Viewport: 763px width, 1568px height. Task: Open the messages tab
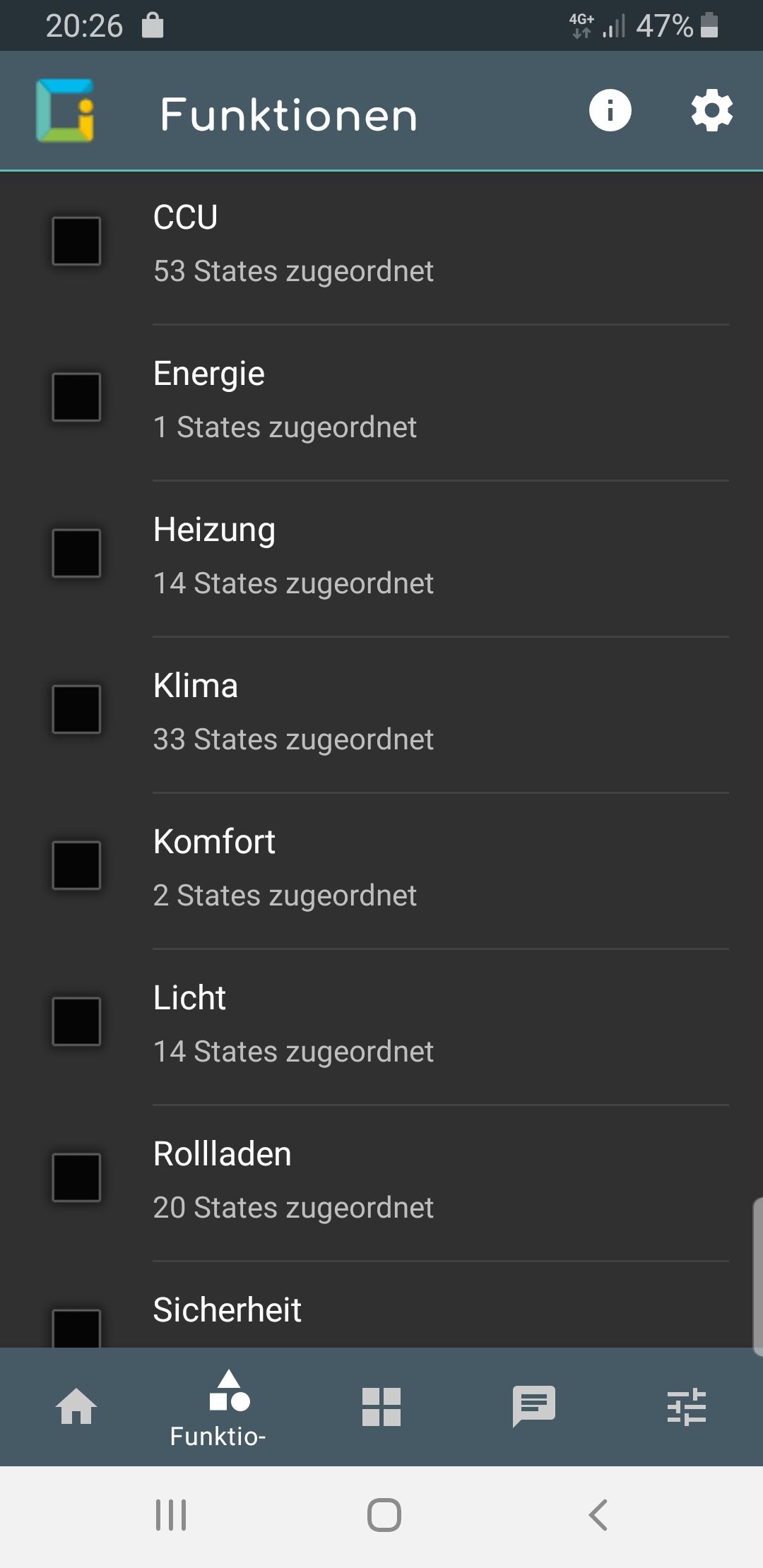tap(534, 1406)
